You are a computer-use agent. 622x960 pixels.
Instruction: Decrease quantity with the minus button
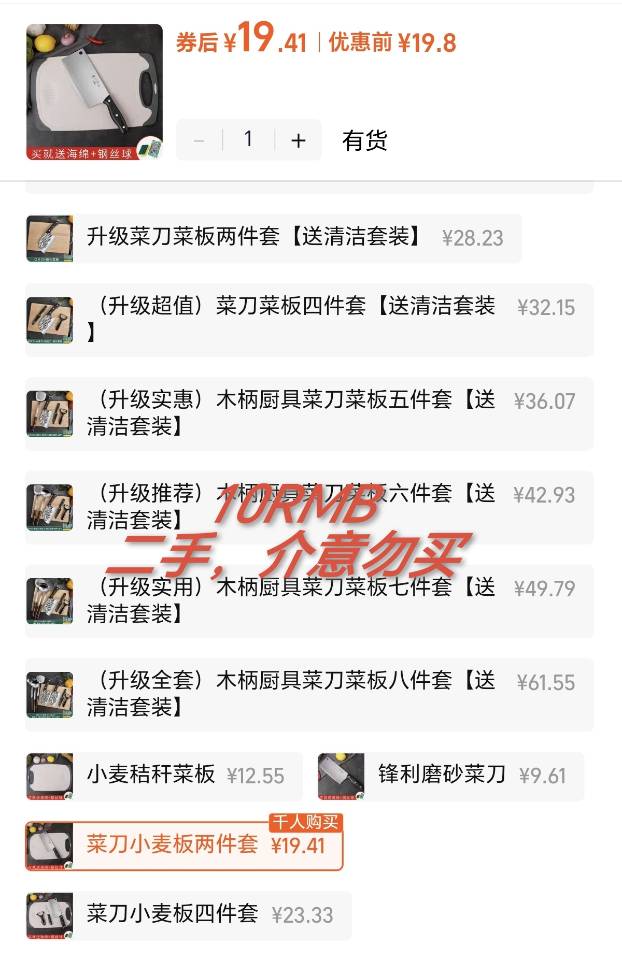coord(199,141)
